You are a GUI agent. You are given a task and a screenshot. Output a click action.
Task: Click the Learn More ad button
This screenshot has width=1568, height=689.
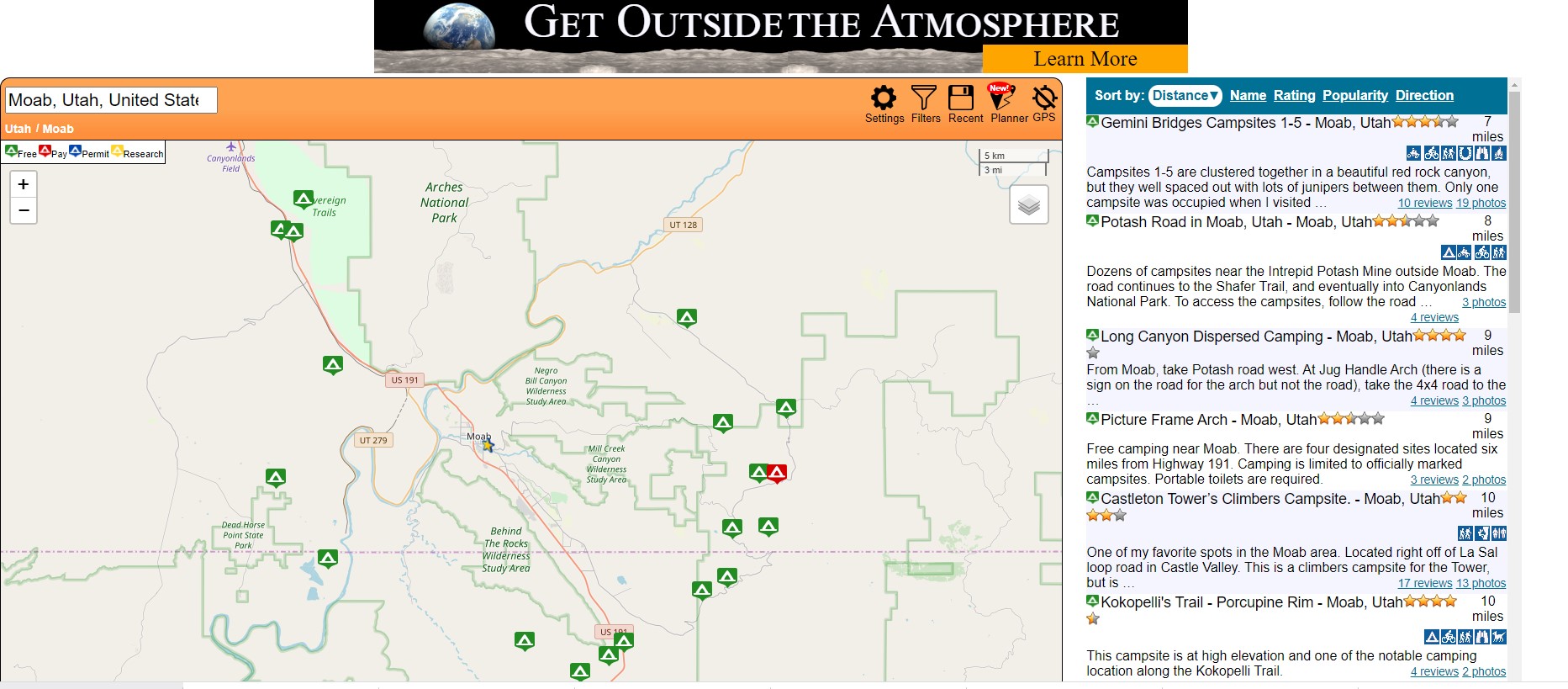coord(1085,59)
